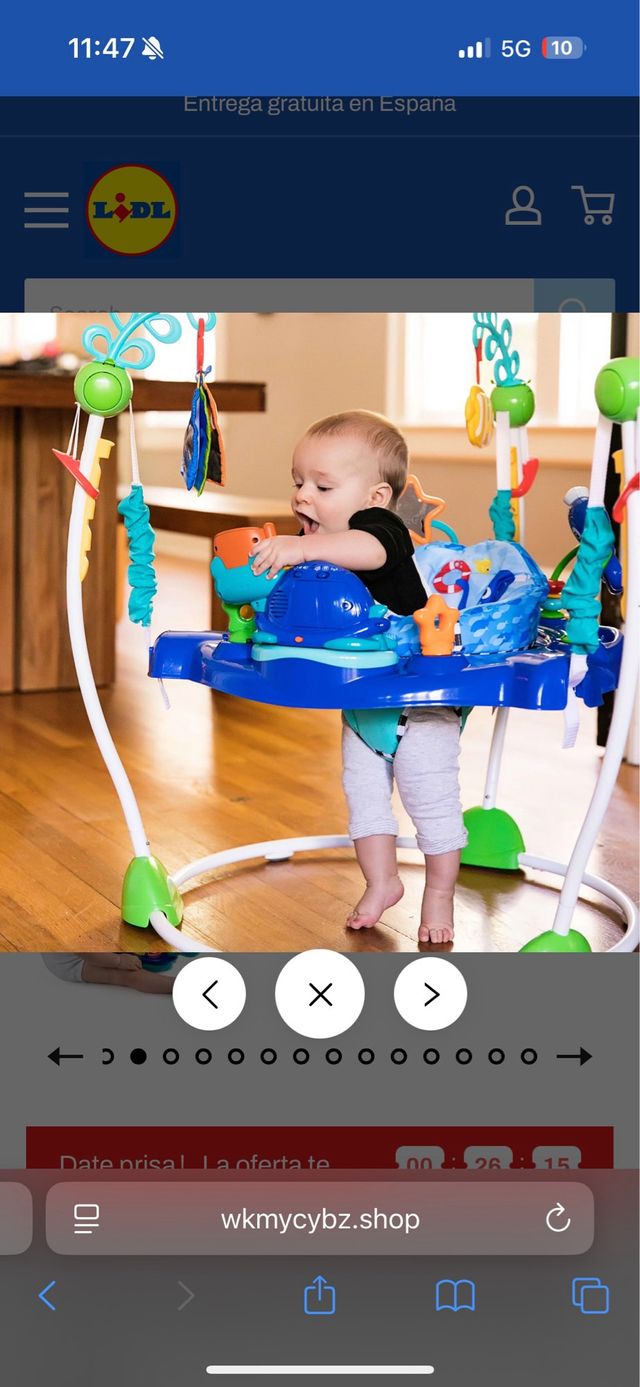The image size is (640, 1387).
Task: Open the hamburger menu
Action: click(x=46, y=210)
